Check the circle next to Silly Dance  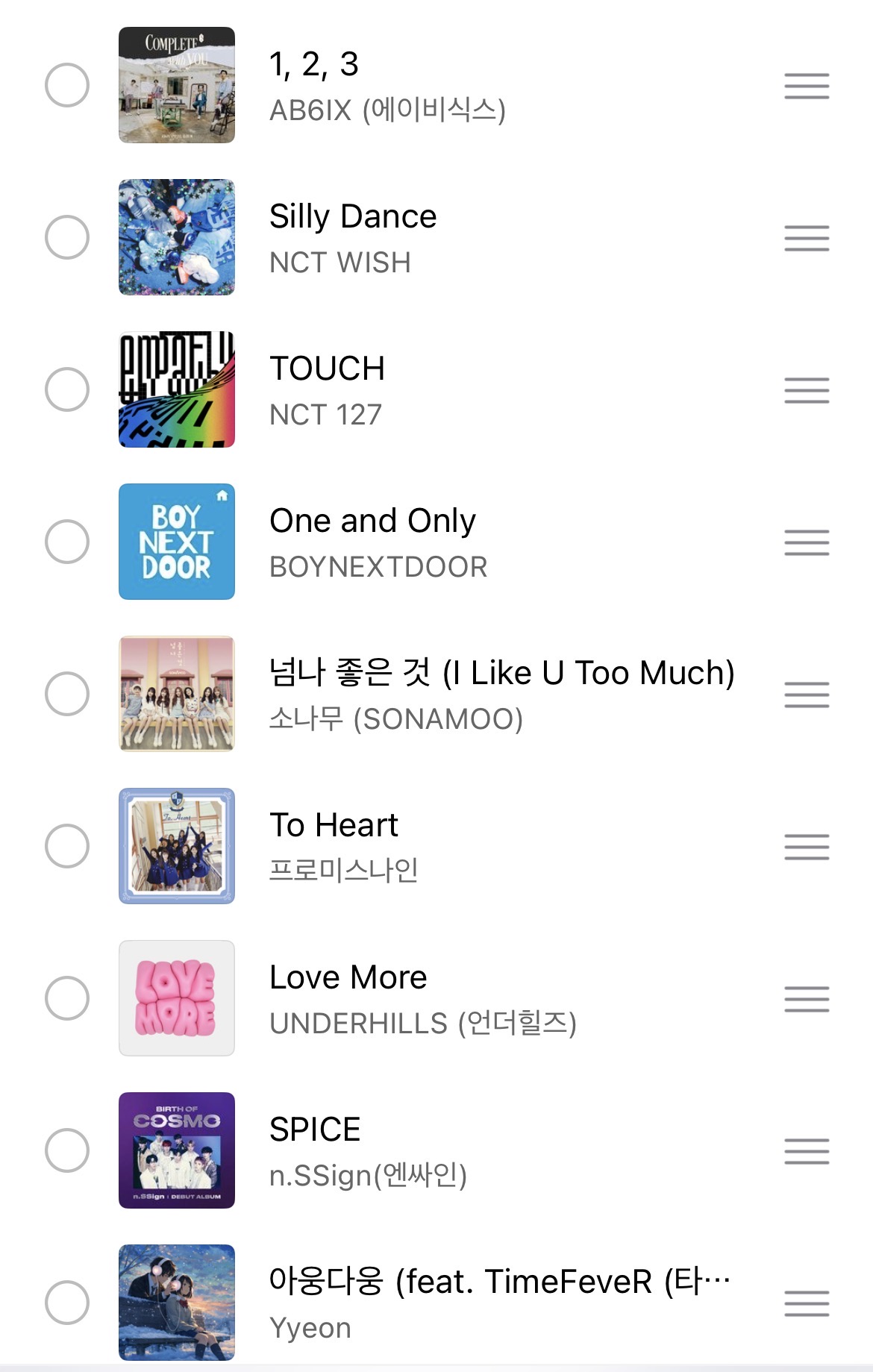point(67,237)
